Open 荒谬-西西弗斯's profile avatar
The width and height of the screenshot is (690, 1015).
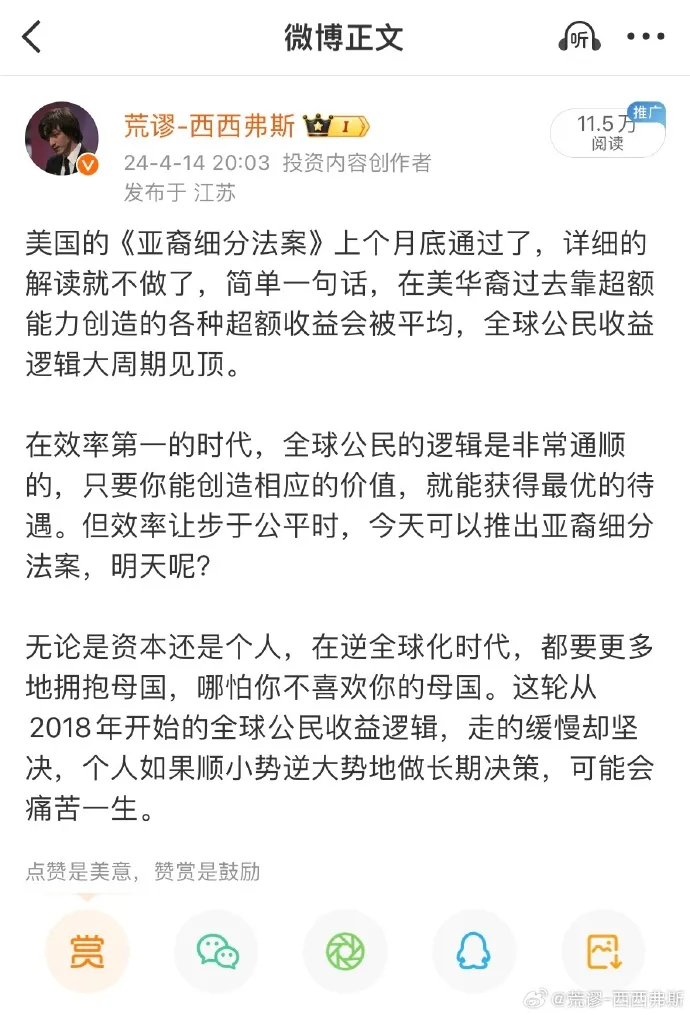(x=62, y=139)
